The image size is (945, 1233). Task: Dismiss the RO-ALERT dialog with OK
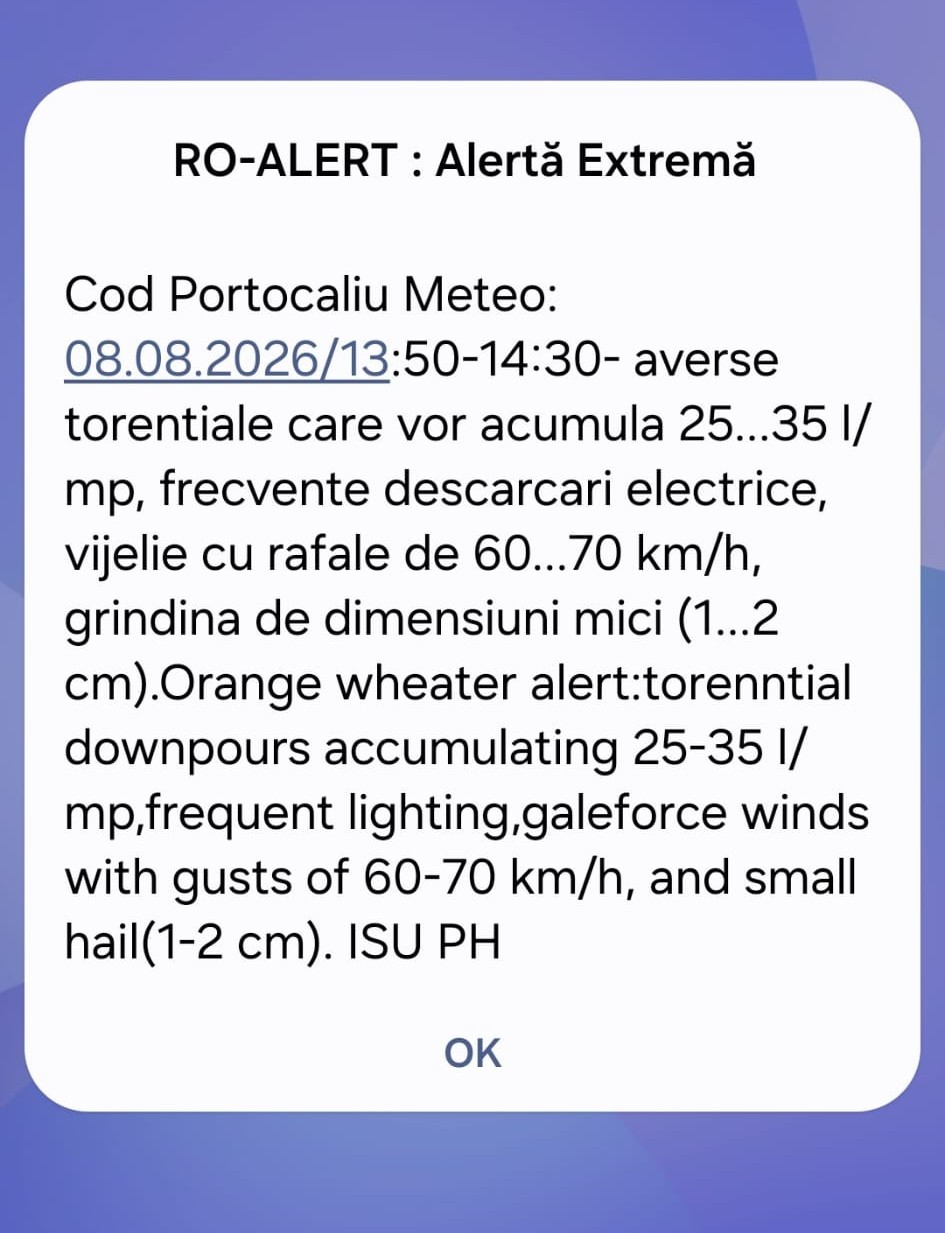click(472, 1052)
